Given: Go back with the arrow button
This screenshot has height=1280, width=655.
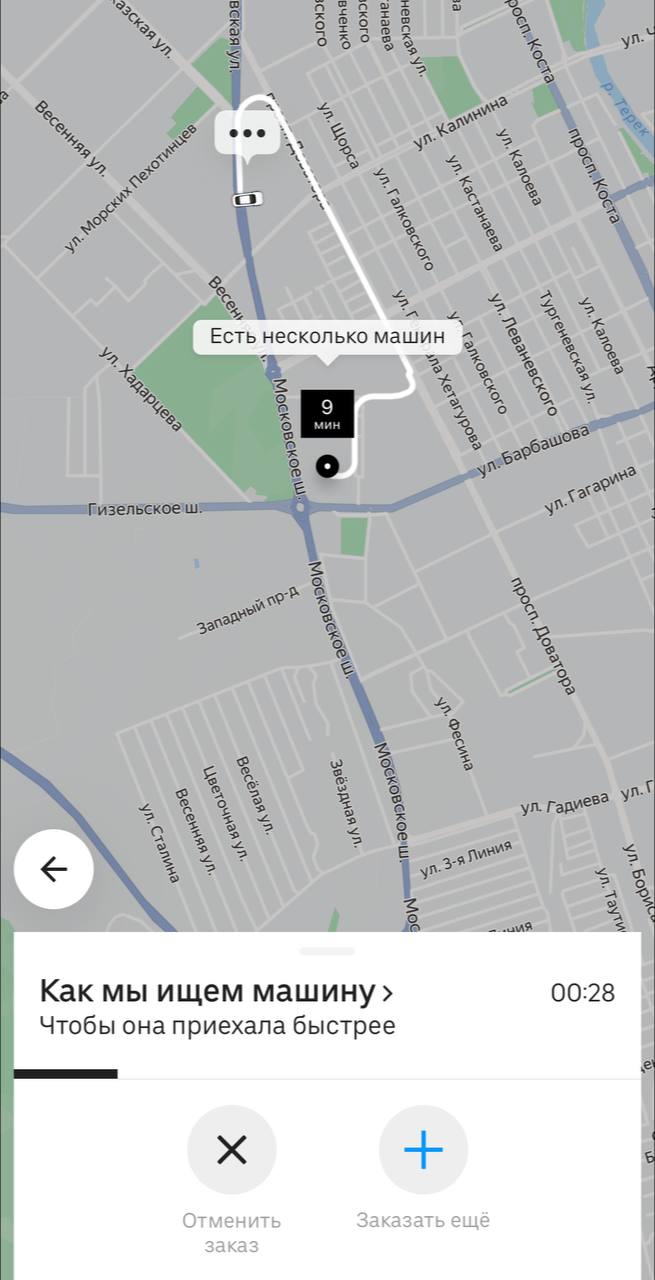Looking at the screenshot, I should point(54,869).
